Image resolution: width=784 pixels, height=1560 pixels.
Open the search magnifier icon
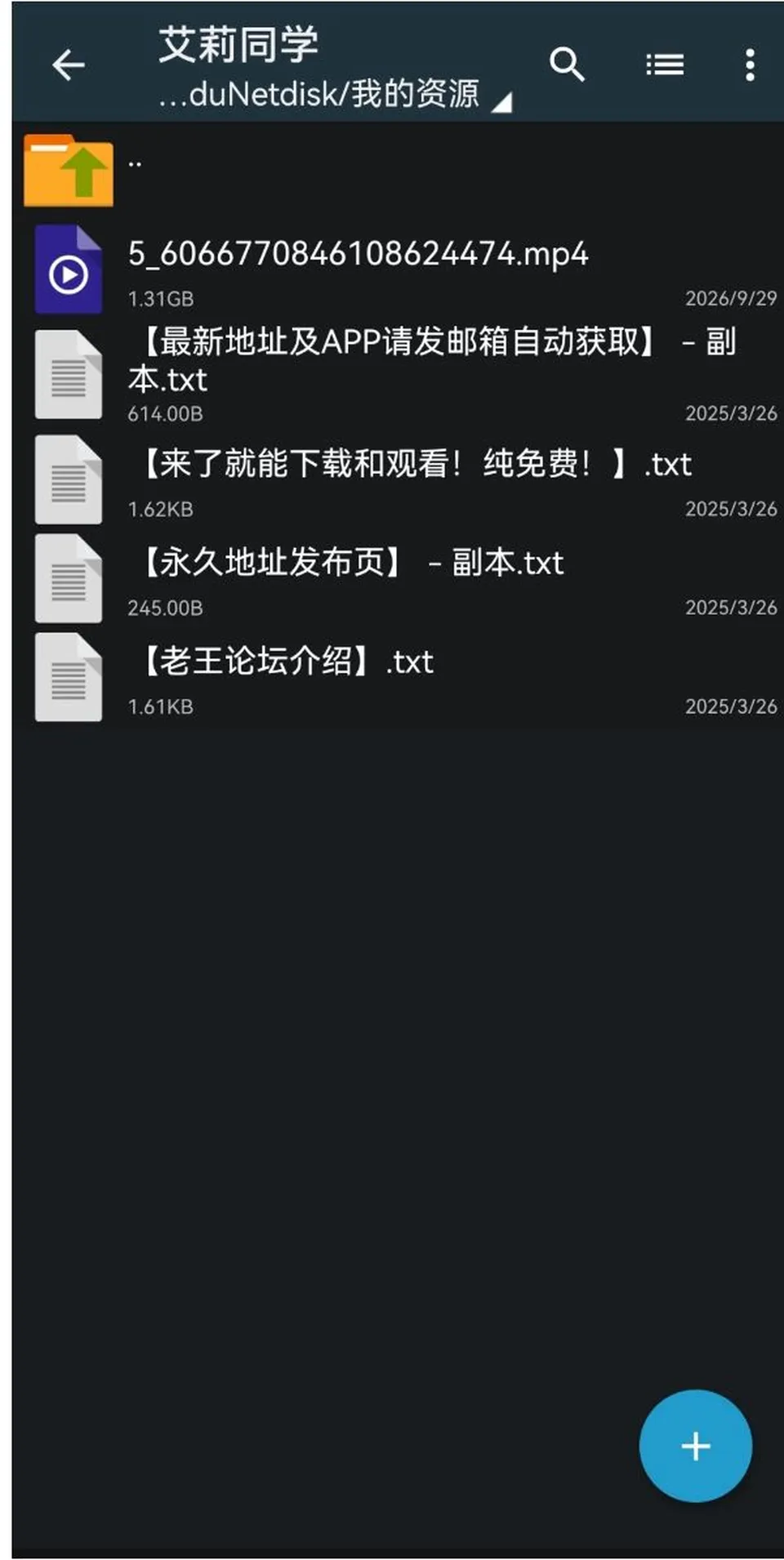click(x=567, y=65)
